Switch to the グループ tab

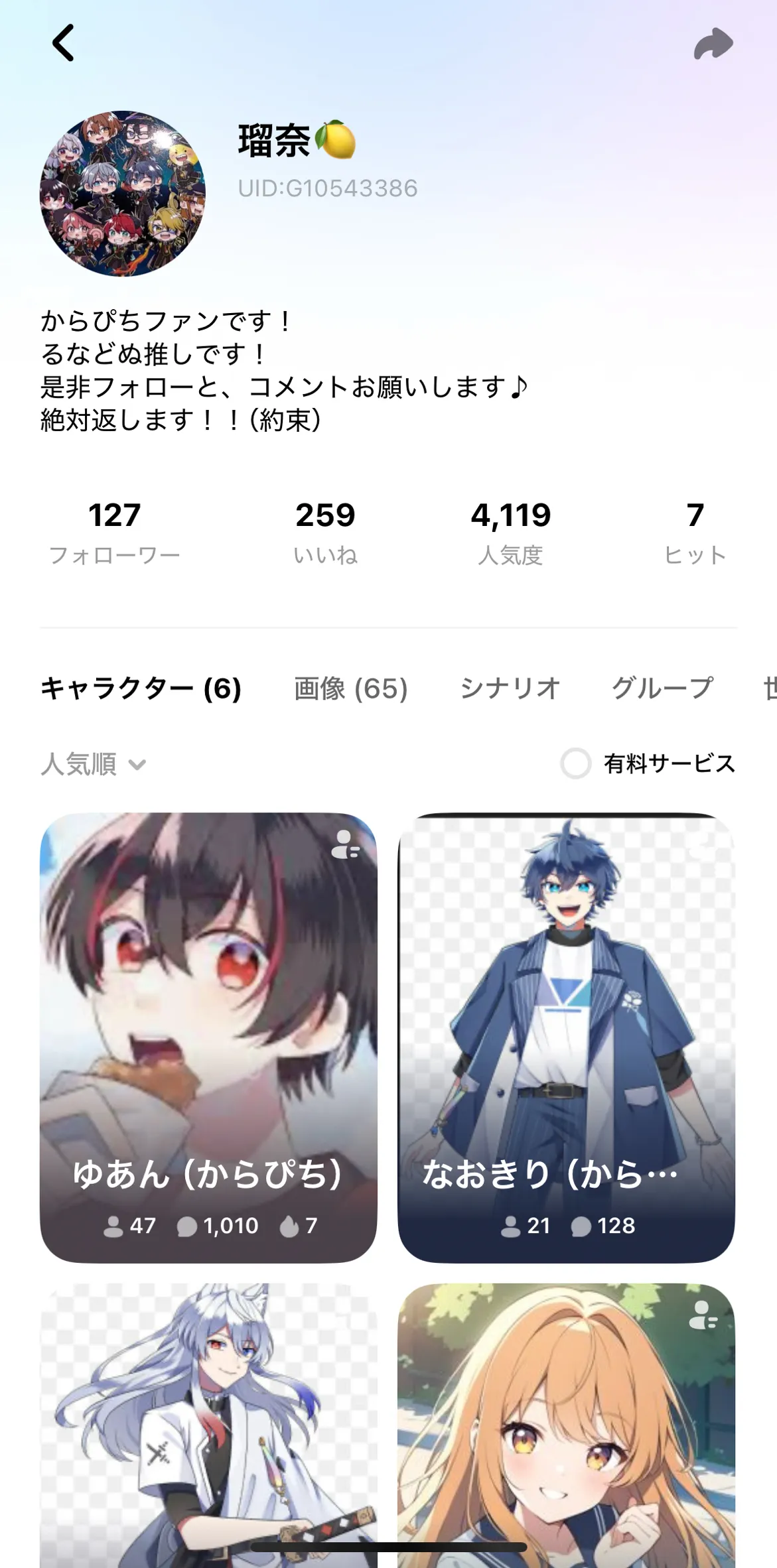(x=662, y=688)
